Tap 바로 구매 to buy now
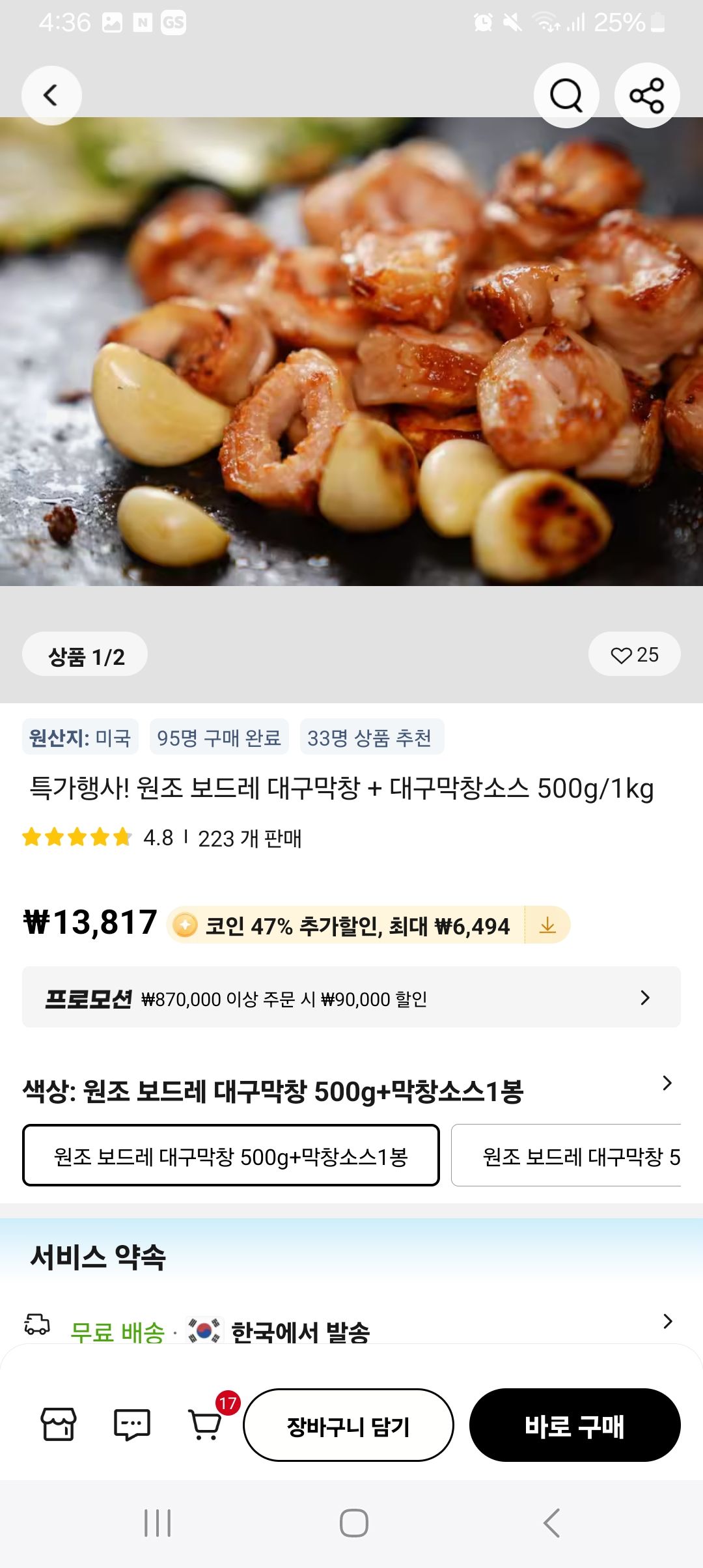This screenshot has width=703, height=1568. (575, 1426)
